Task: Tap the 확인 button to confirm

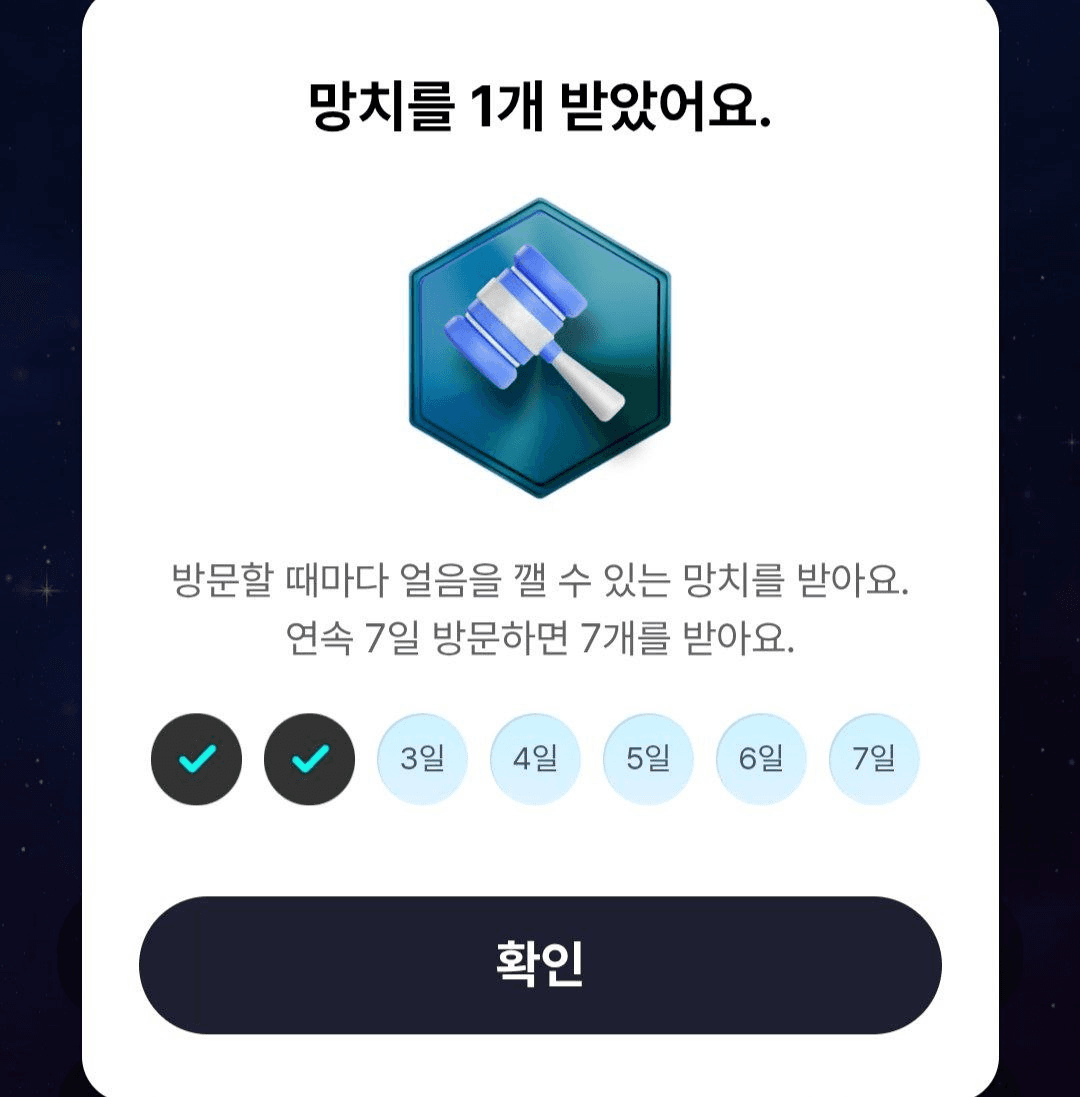Action: [540, 964]
